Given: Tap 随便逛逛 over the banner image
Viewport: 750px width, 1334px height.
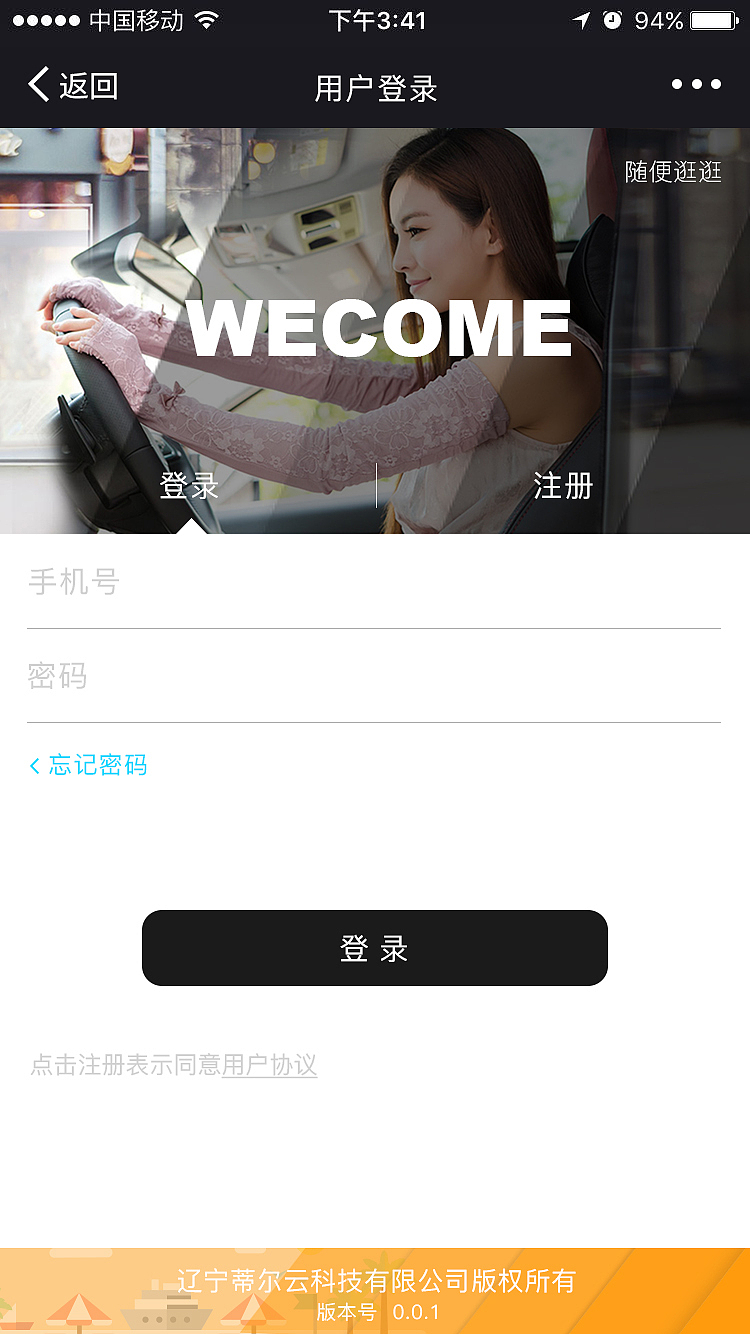Looking at the screenshot, I should (673, 171).
